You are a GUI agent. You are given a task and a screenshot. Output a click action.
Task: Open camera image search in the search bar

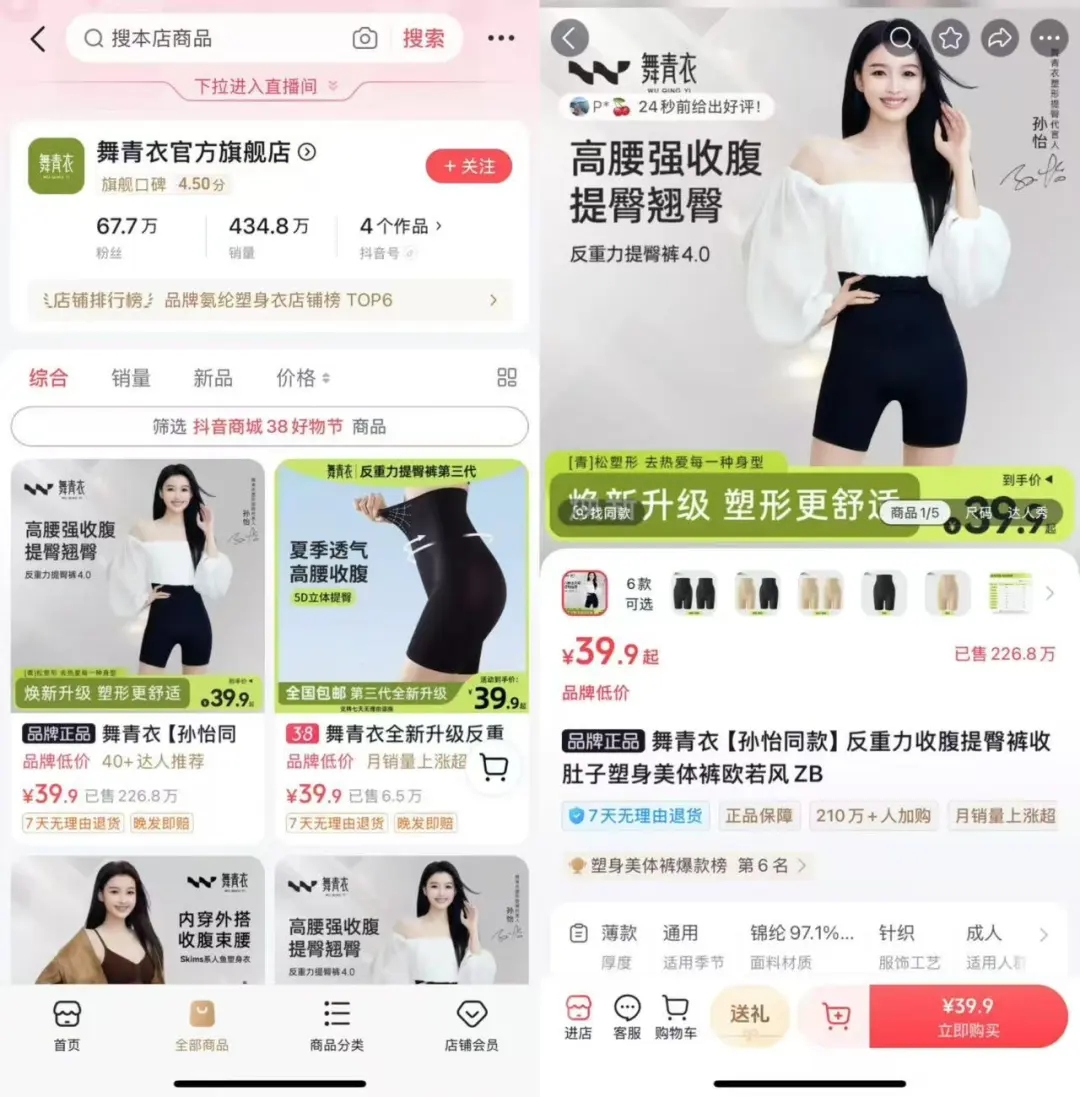(365, 39)
